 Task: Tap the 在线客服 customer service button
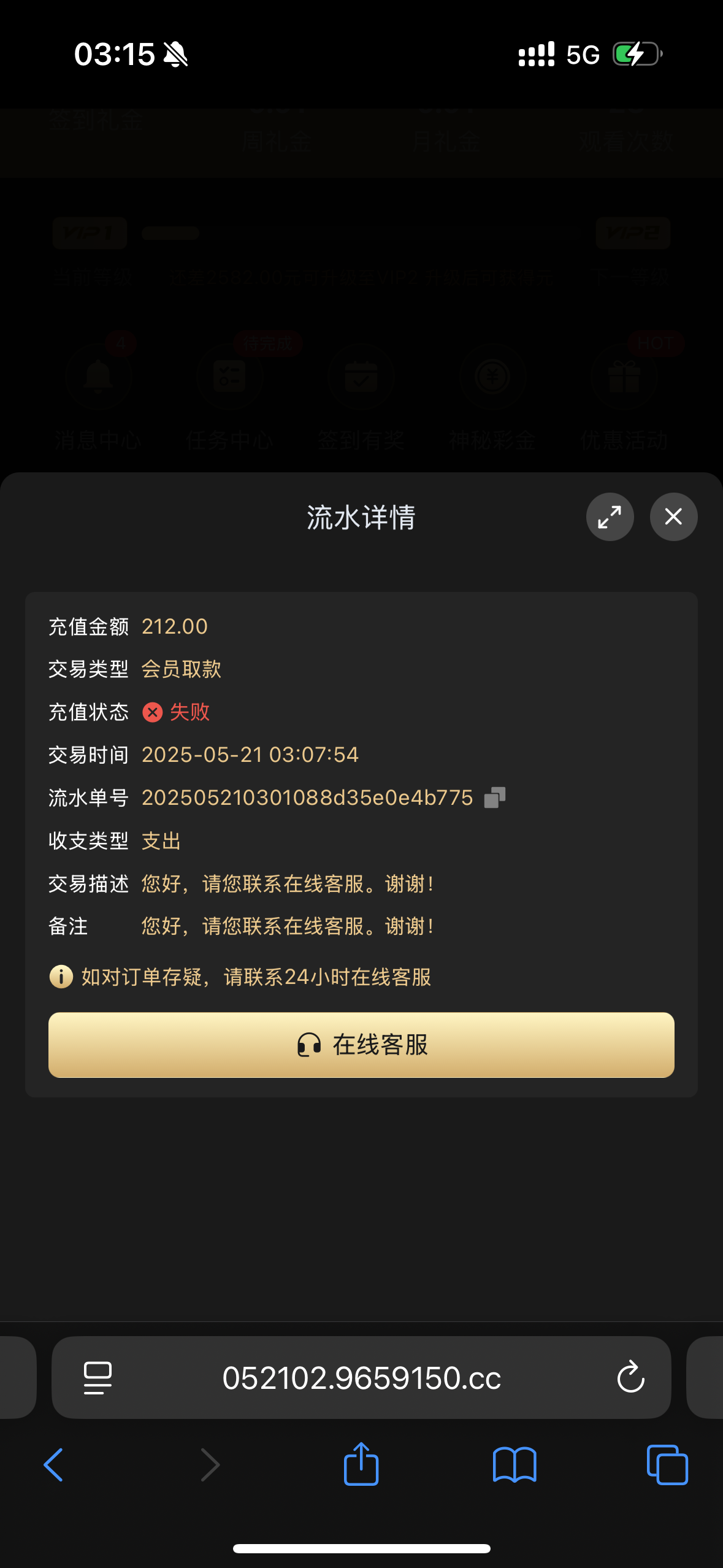361,1045
